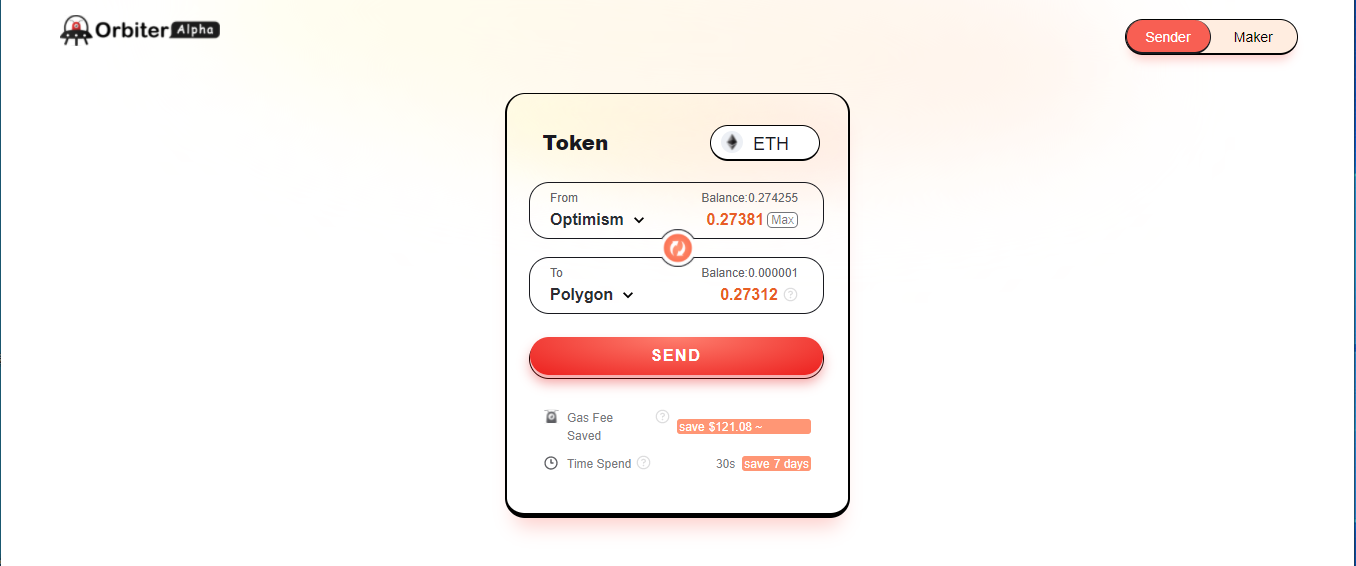Open the help icon beside Gas Fee Saved
1356x566 pixels.
click(x=662, y=417)
